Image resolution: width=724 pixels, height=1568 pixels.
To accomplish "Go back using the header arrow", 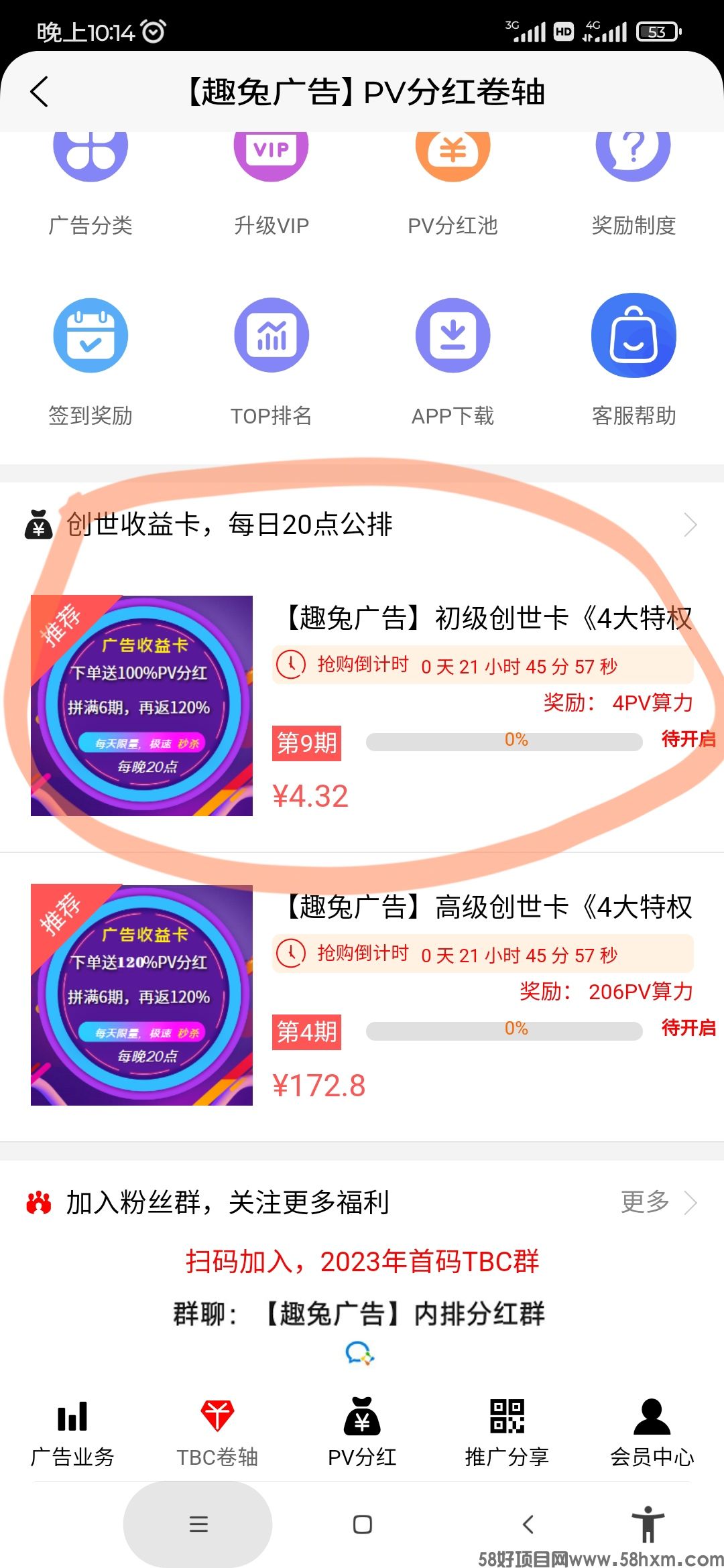I will (40, 92).
